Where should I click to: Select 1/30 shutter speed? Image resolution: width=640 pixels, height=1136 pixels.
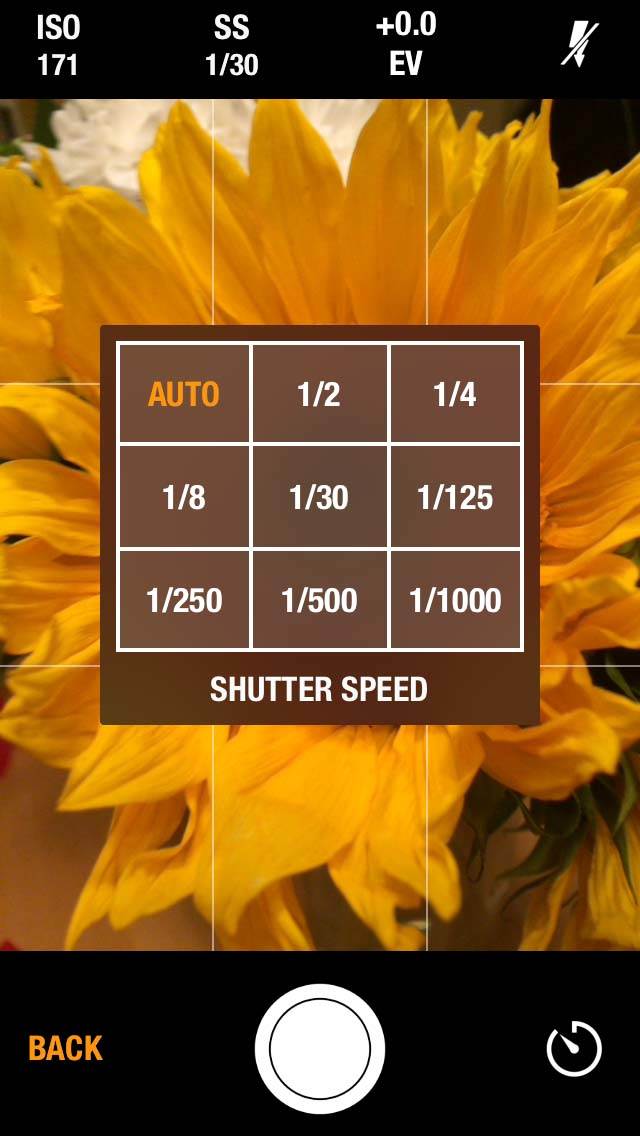(x=320, y=496)
